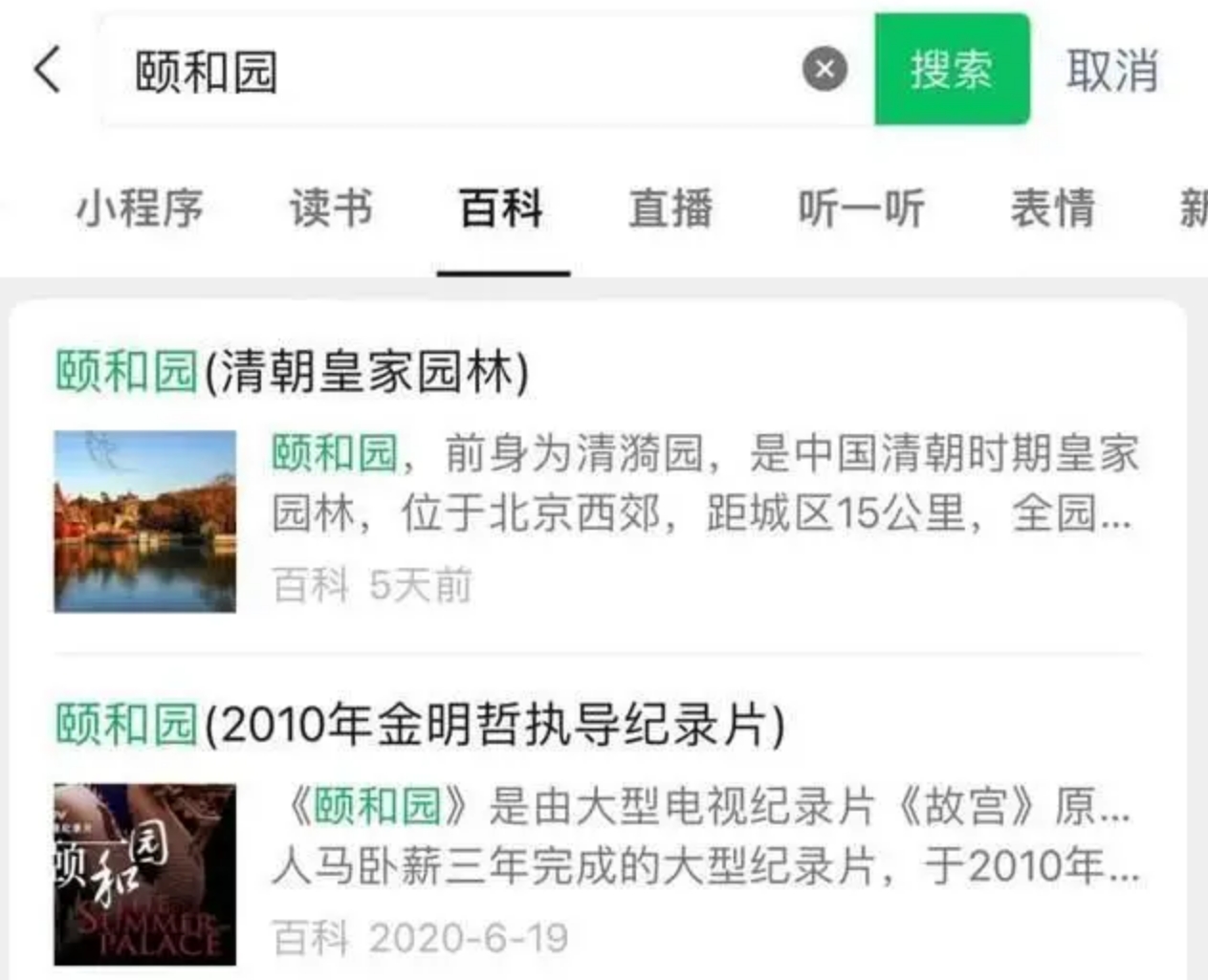Switch to the 读书 tab
The height and width of the screenshot is (980, 1208).
[331, 208]
